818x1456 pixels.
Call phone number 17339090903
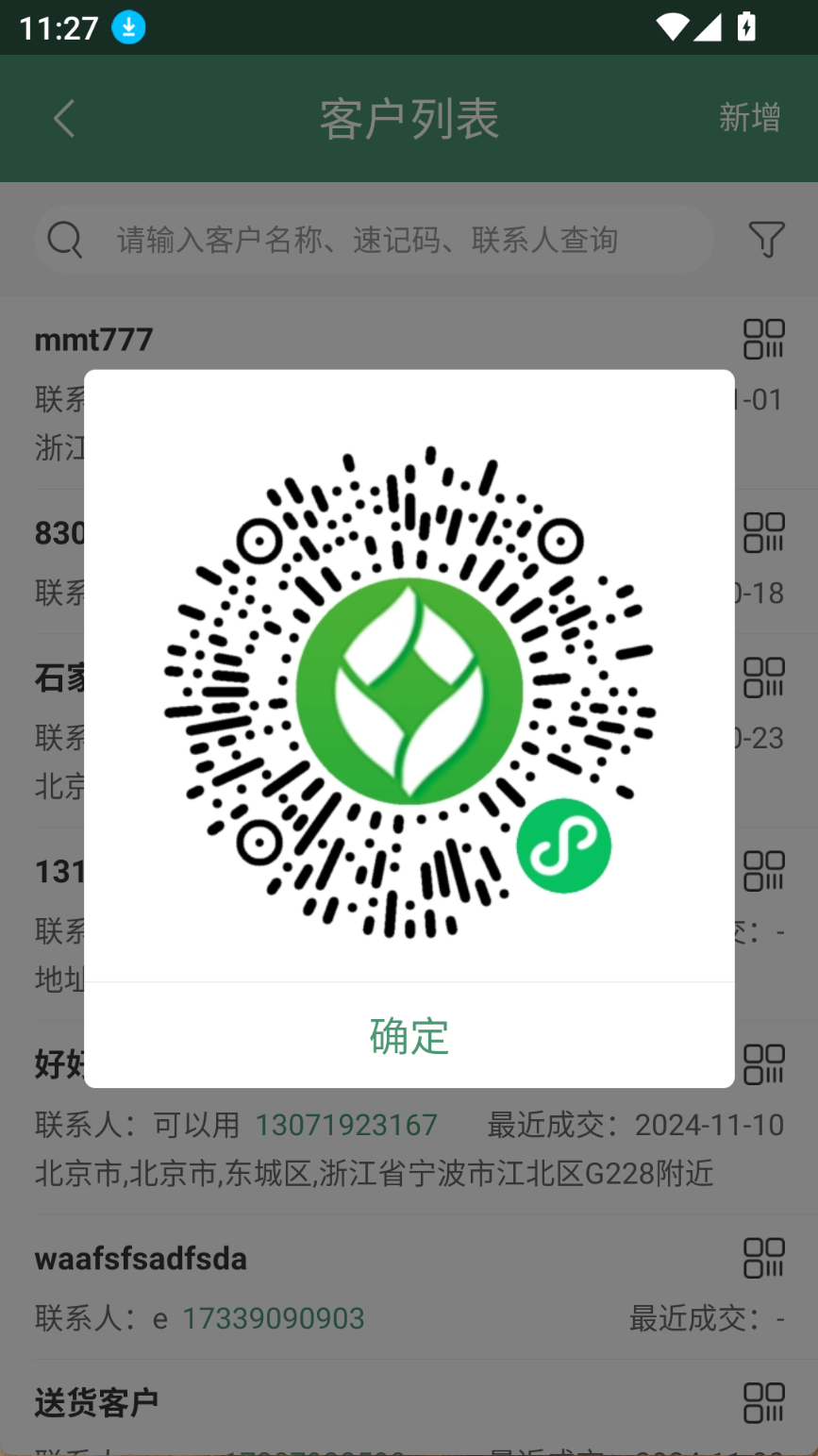pos(273,1318)
